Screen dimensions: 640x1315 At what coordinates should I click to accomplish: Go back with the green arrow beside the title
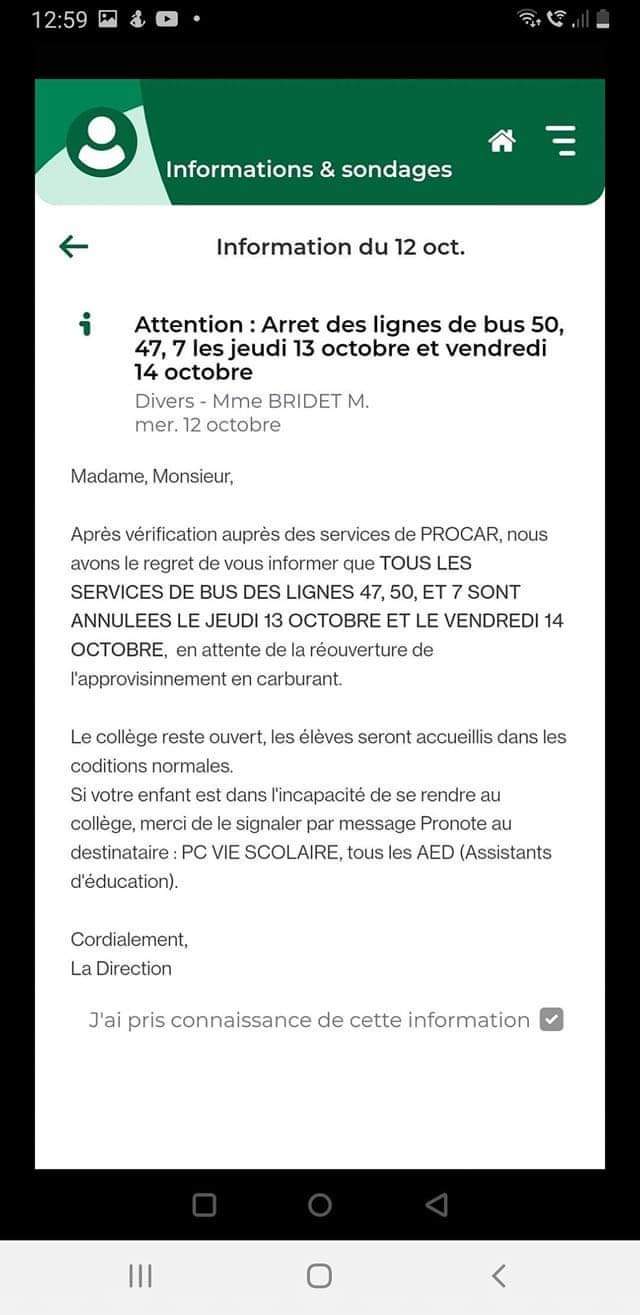pyautogui.click(x=74, y=246)
